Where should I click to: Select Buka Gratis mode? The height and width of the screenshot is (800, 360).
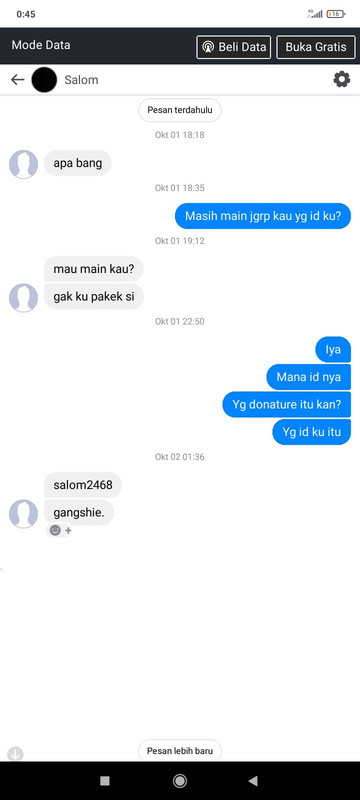click(x=316, y=47)
